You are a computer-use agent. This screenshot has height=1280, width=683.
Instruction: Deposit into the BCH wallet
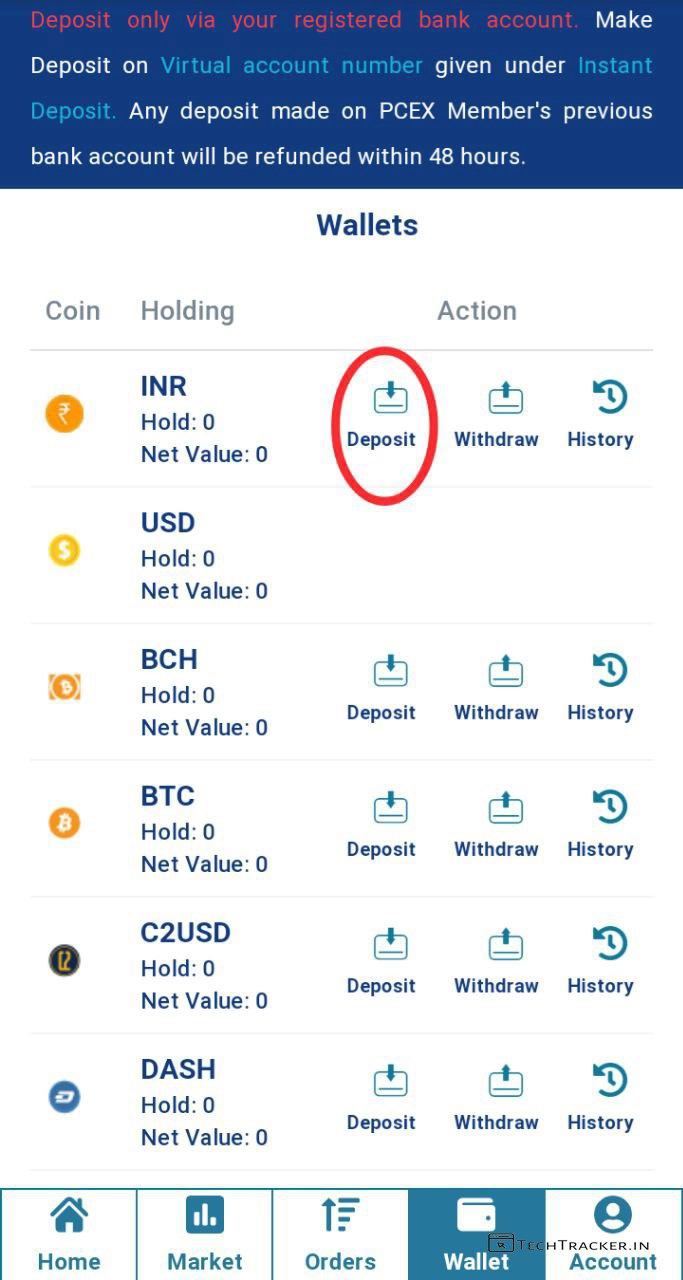tap(381, 688)
